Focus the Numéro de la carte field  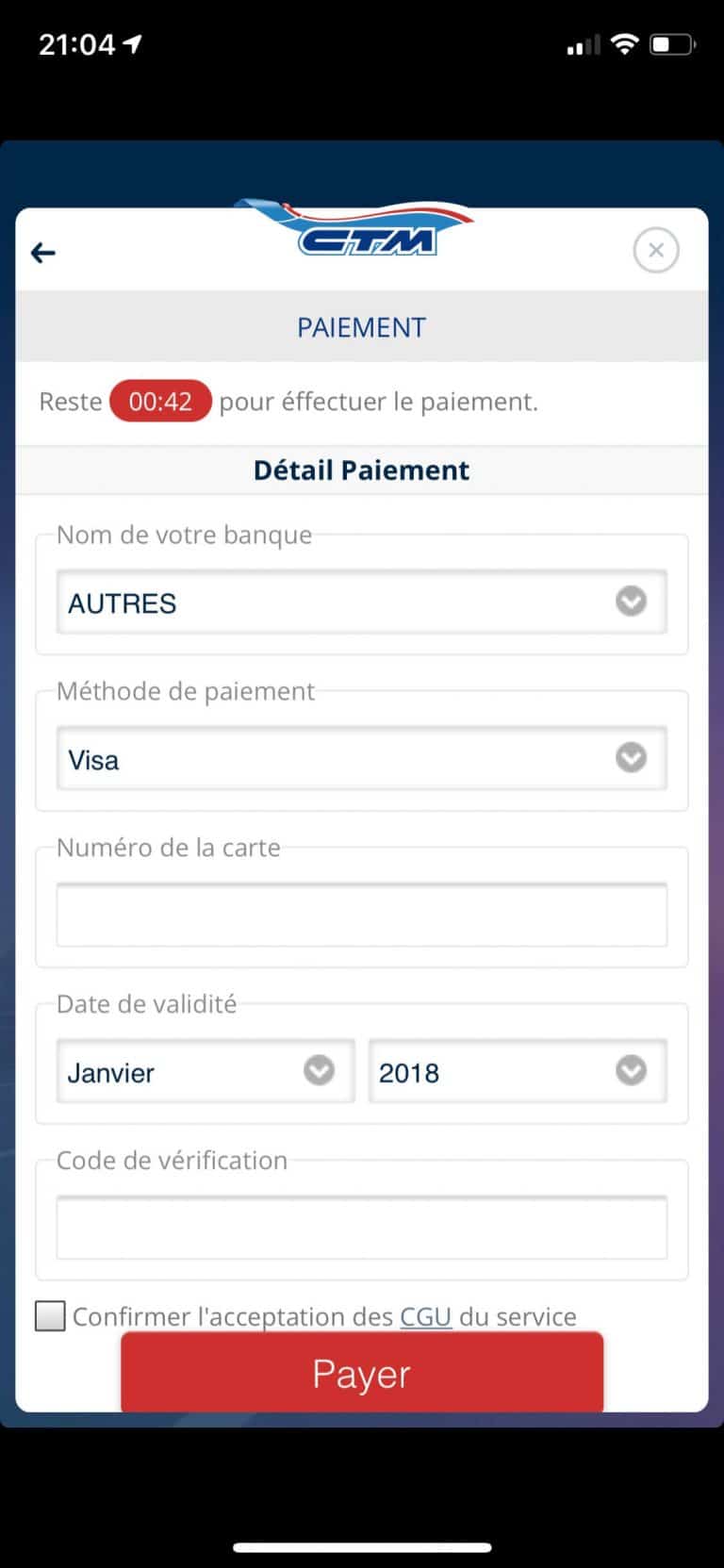pos(361,915)
